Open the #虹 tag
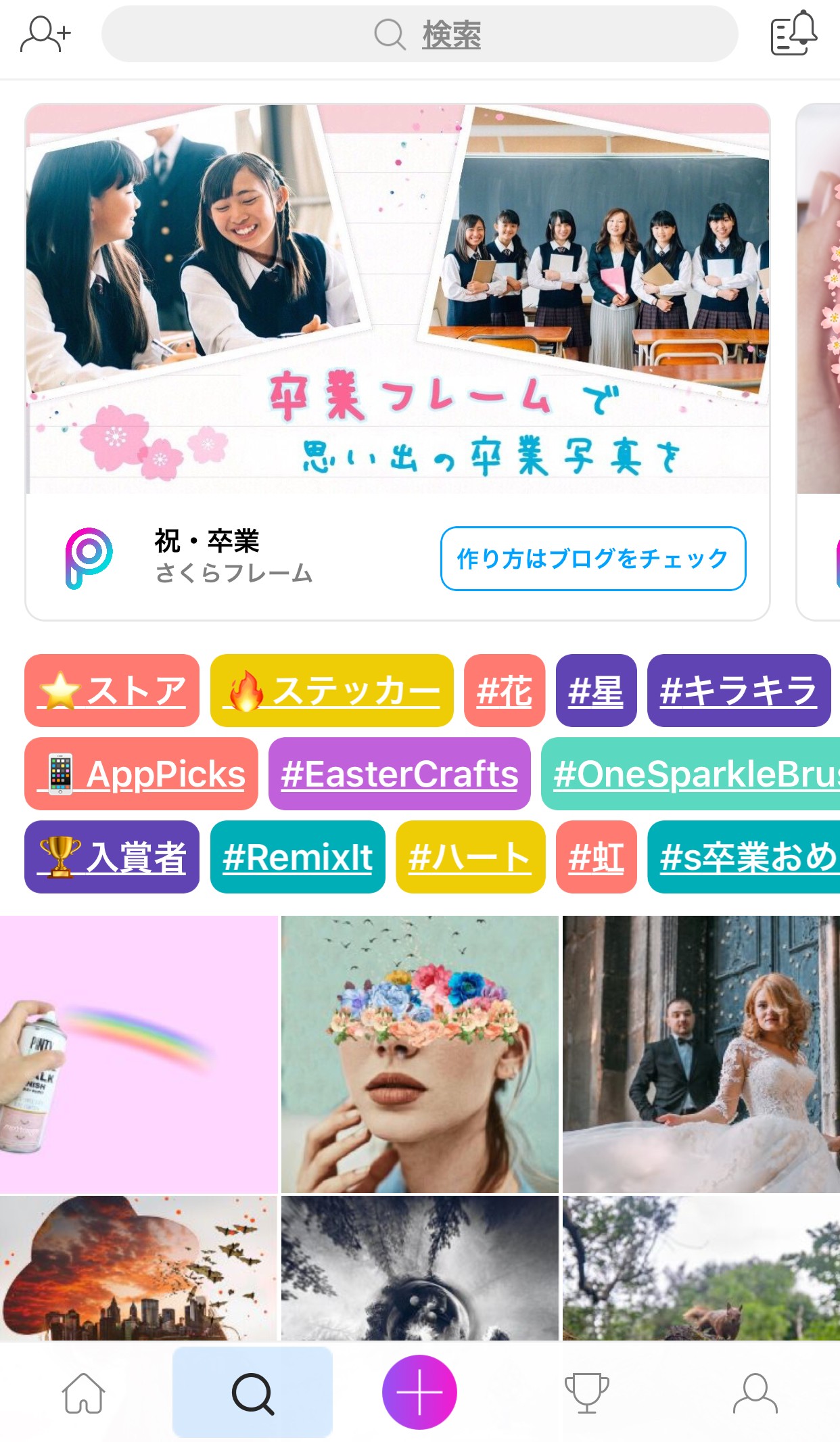840x1442 pixels. click(x=596, y=857)
